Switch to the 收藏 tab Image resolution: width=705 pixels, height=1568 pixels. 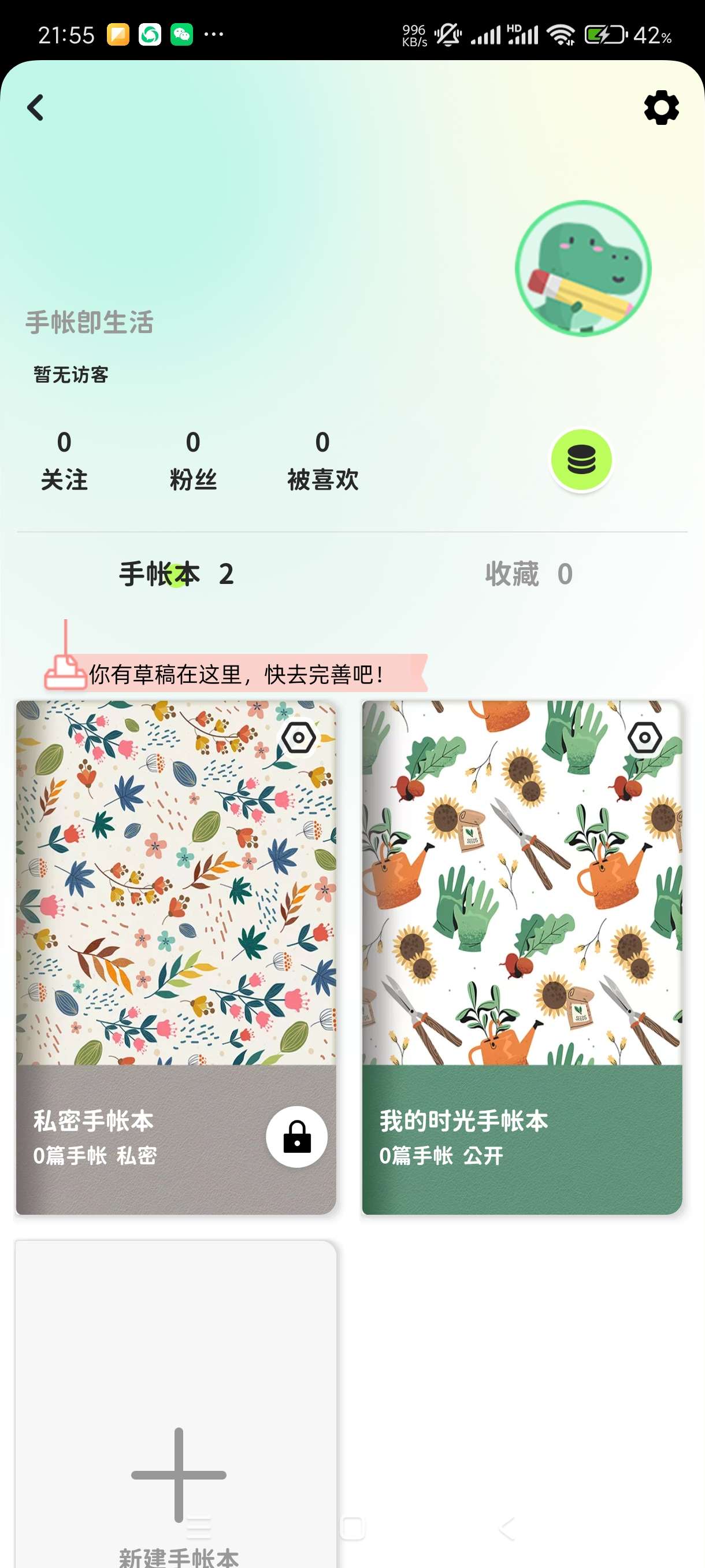[x=528, y=574]
